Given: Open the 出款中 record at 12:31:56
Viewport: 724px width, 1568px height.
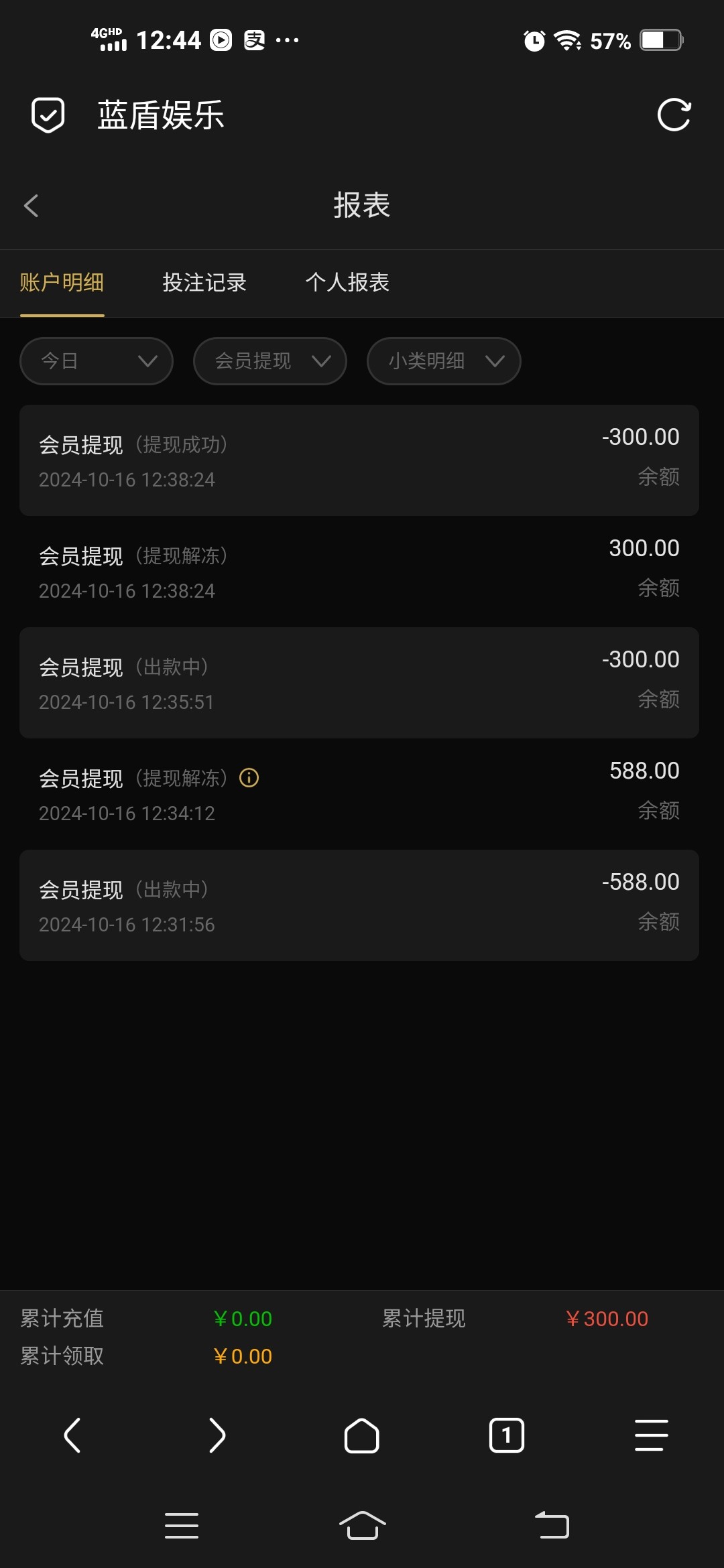Looking at the screenshot, I should click(x=359, y=905).
